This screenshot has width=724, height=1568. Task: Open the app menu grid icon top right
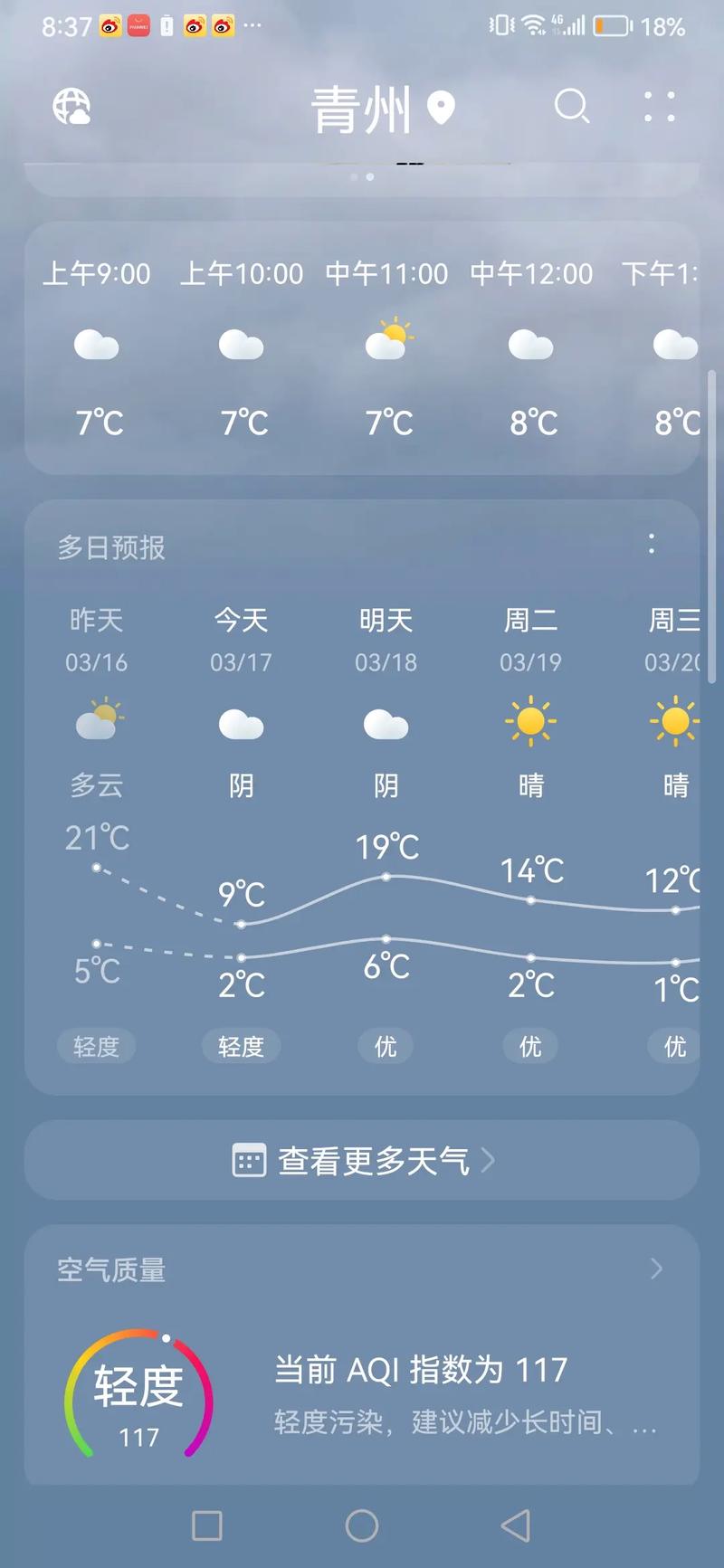click(x=659, y=108)
